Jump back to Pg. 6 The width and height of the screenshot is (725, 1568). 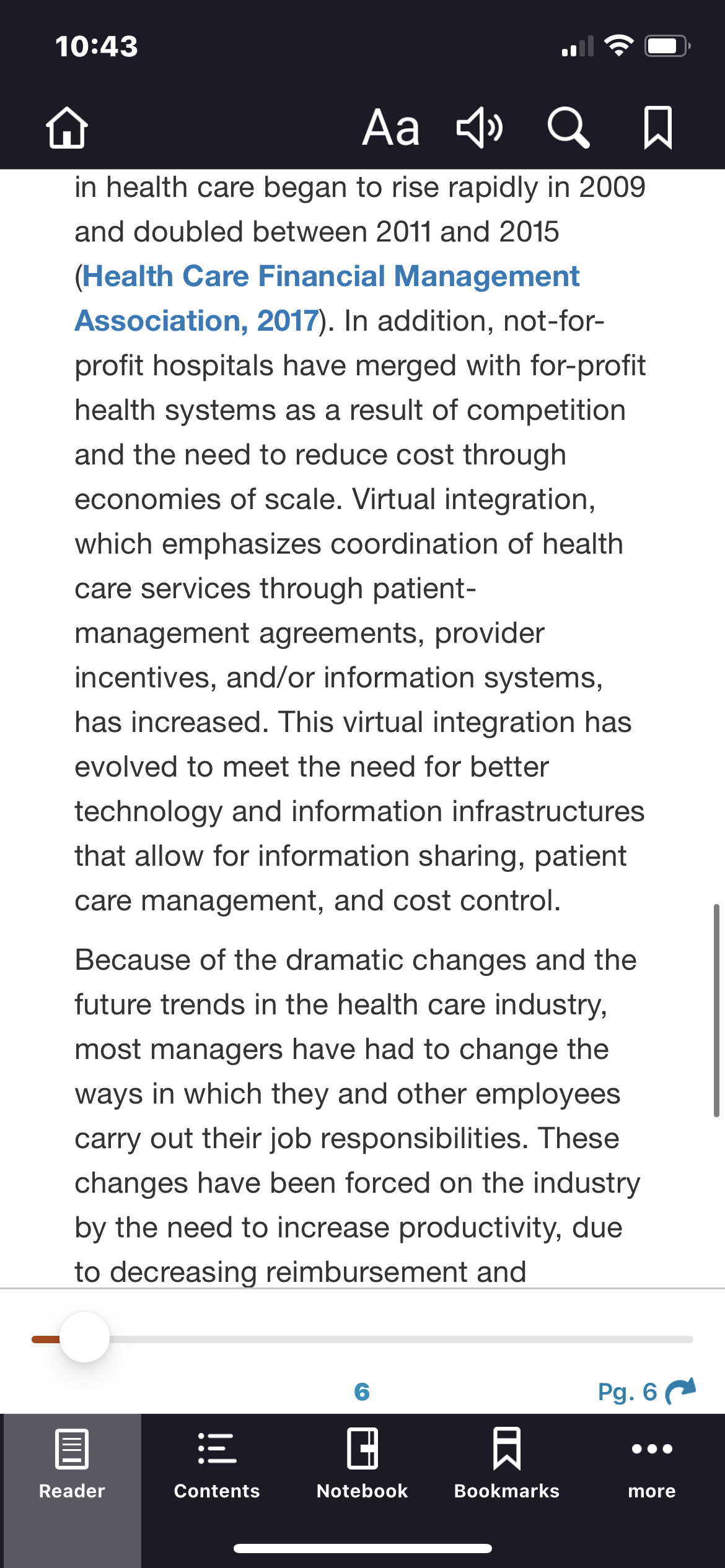coord(646,1392)
